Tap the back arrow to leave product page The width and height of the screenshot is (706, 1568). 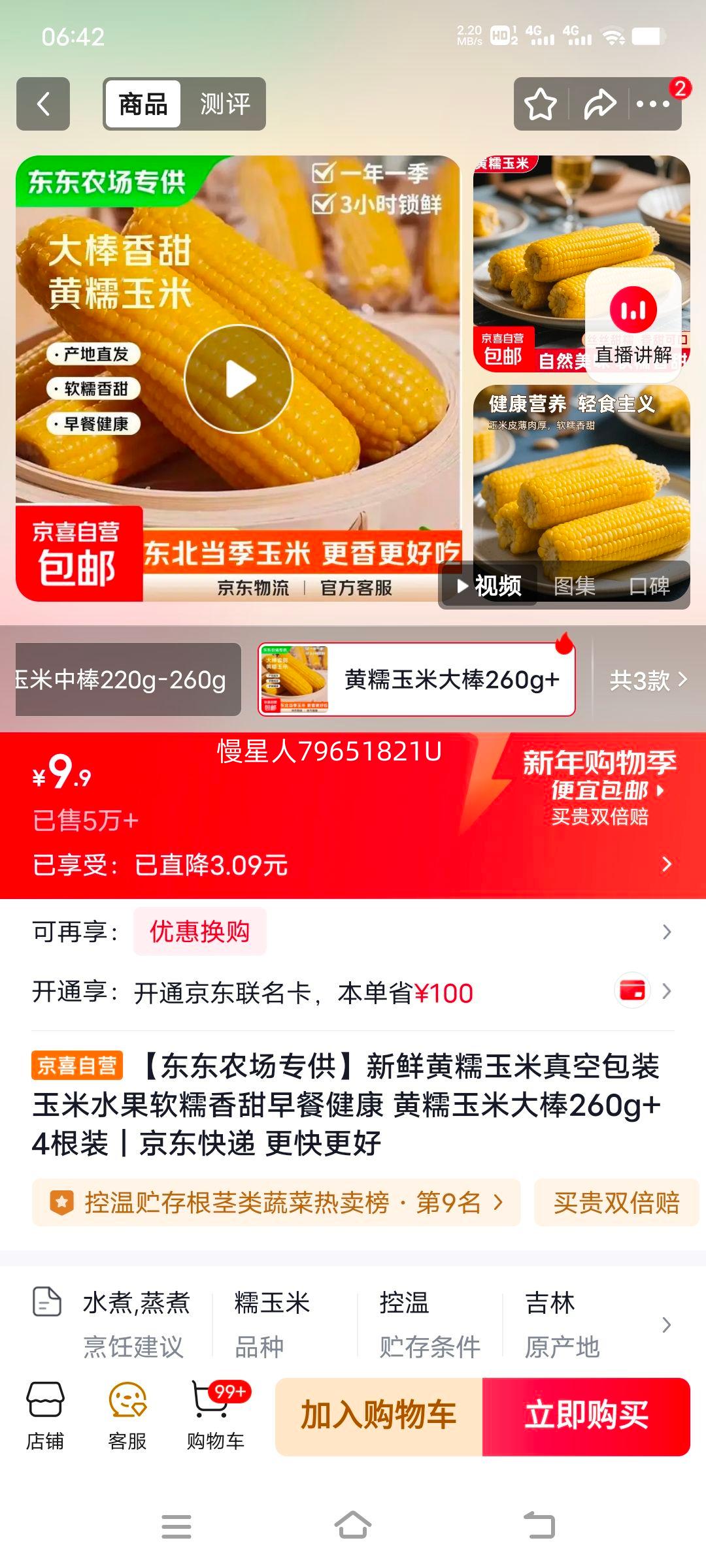(x=42, y=103)
